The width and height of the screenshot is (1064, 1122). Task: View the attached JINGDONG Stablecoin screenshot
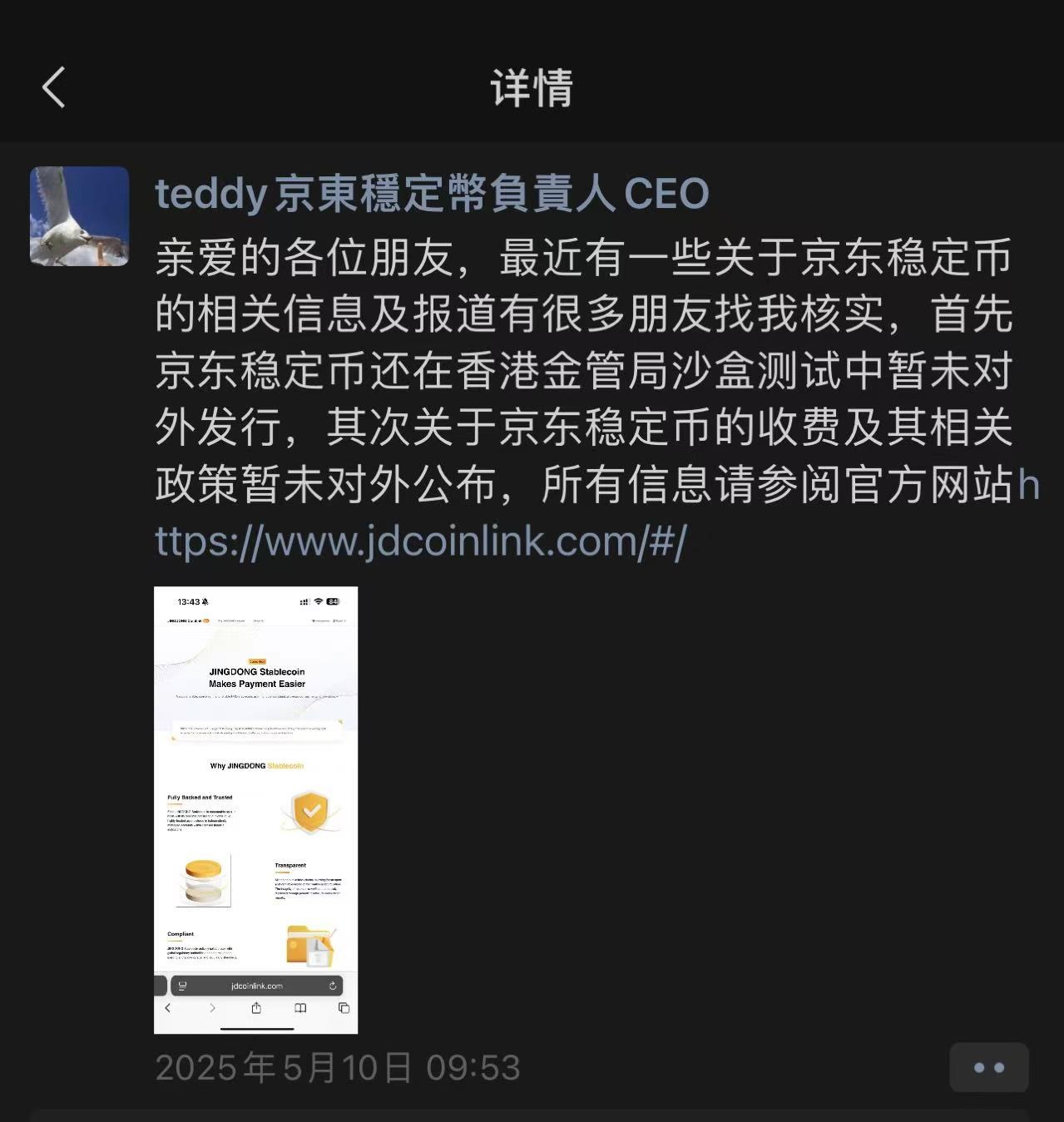(x=255, y=809)
